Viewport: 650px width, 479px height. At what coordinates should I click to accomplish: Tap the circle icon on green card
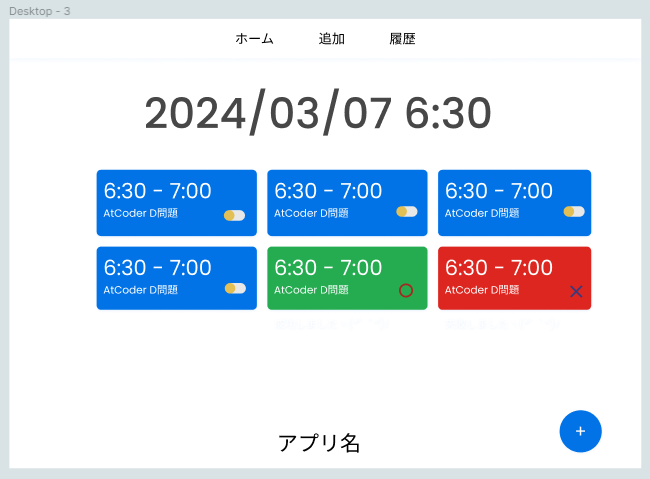(x=405, y=291)
